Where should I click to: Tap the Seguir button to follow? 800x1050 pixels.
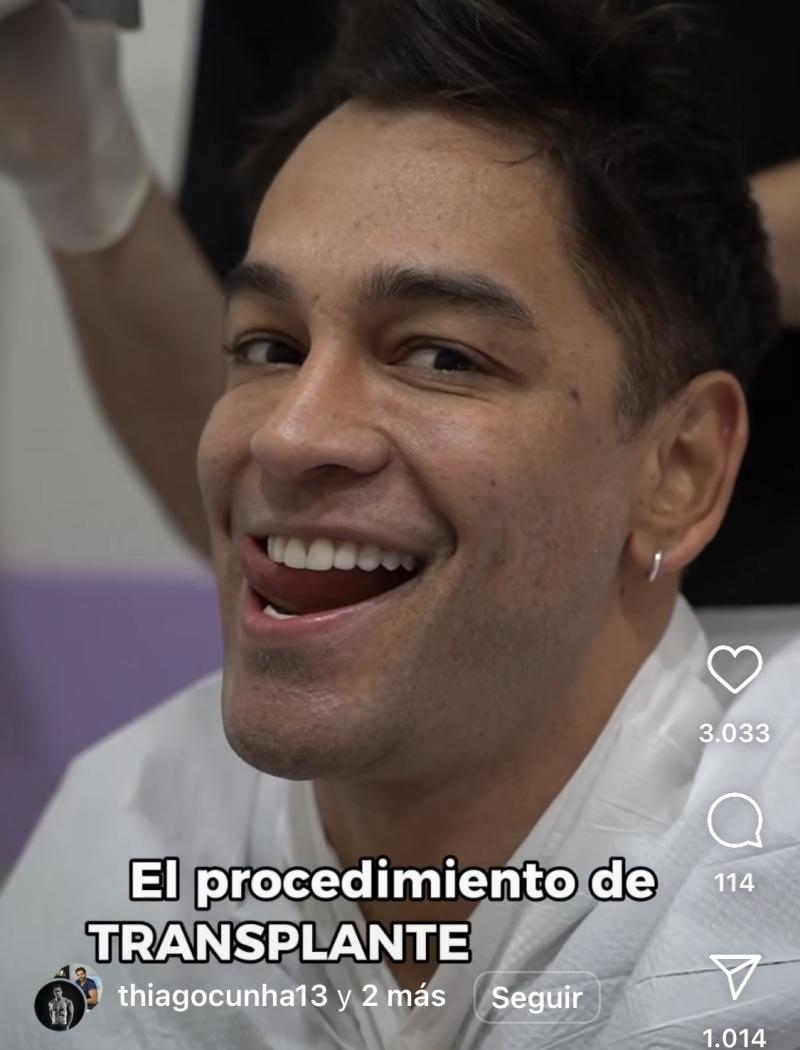536,997
